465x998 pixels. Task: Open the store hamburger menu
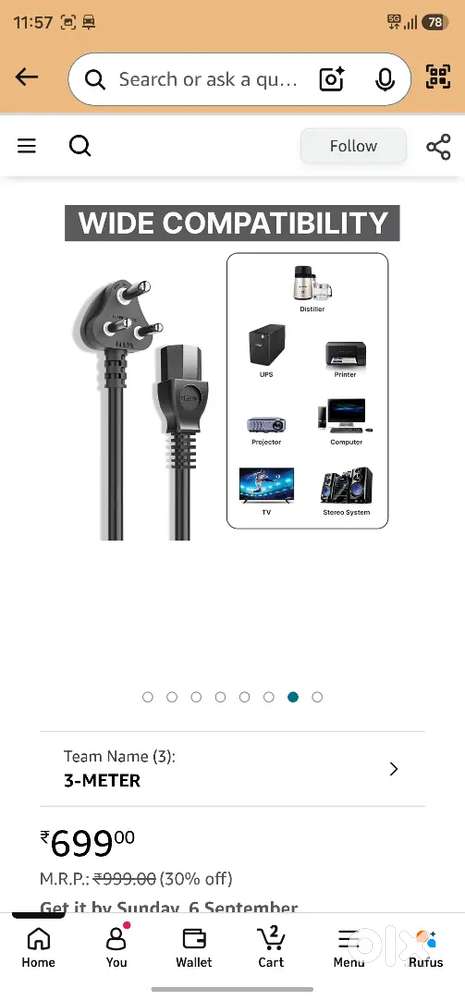[26, 146]
